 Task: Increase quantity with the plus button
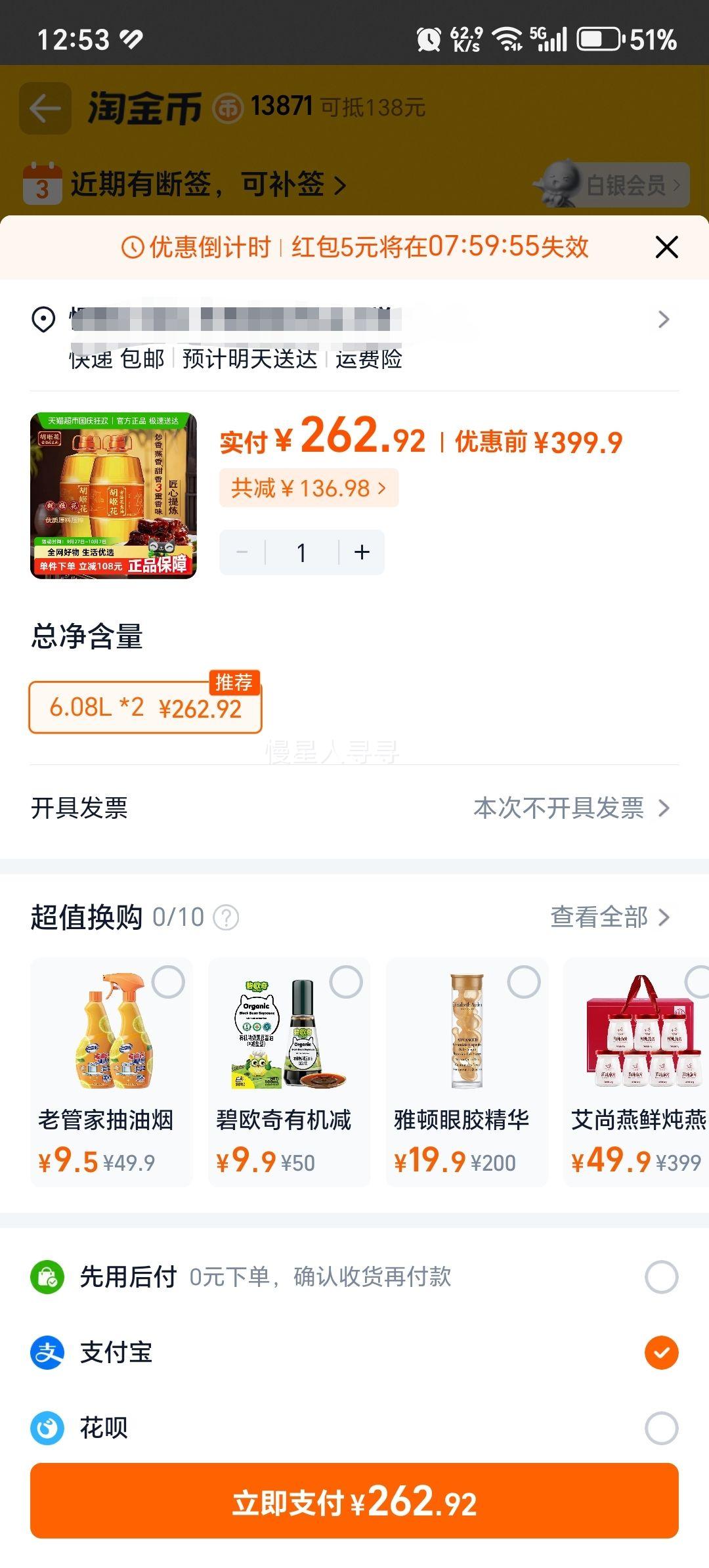[362, 552]
